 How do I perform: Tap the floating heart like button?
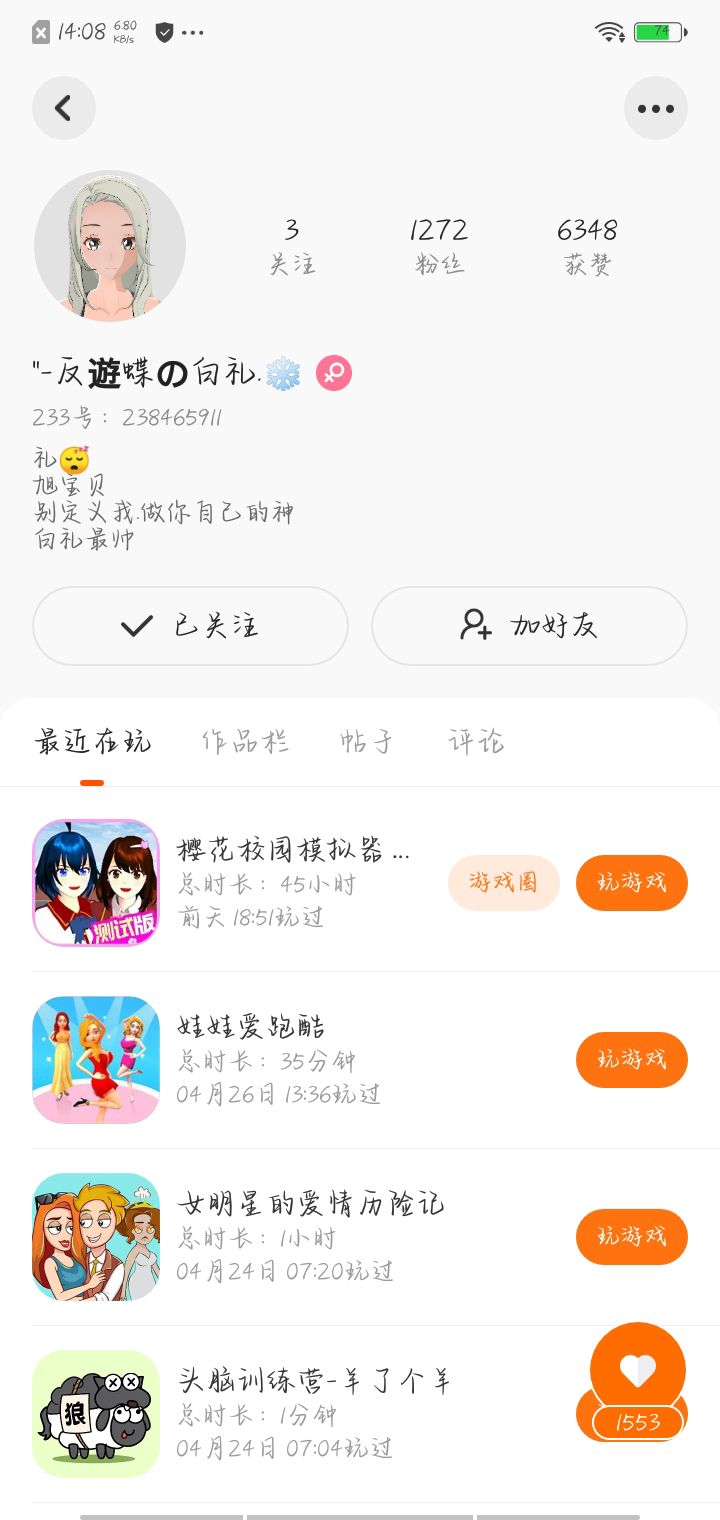point(638,1370)
